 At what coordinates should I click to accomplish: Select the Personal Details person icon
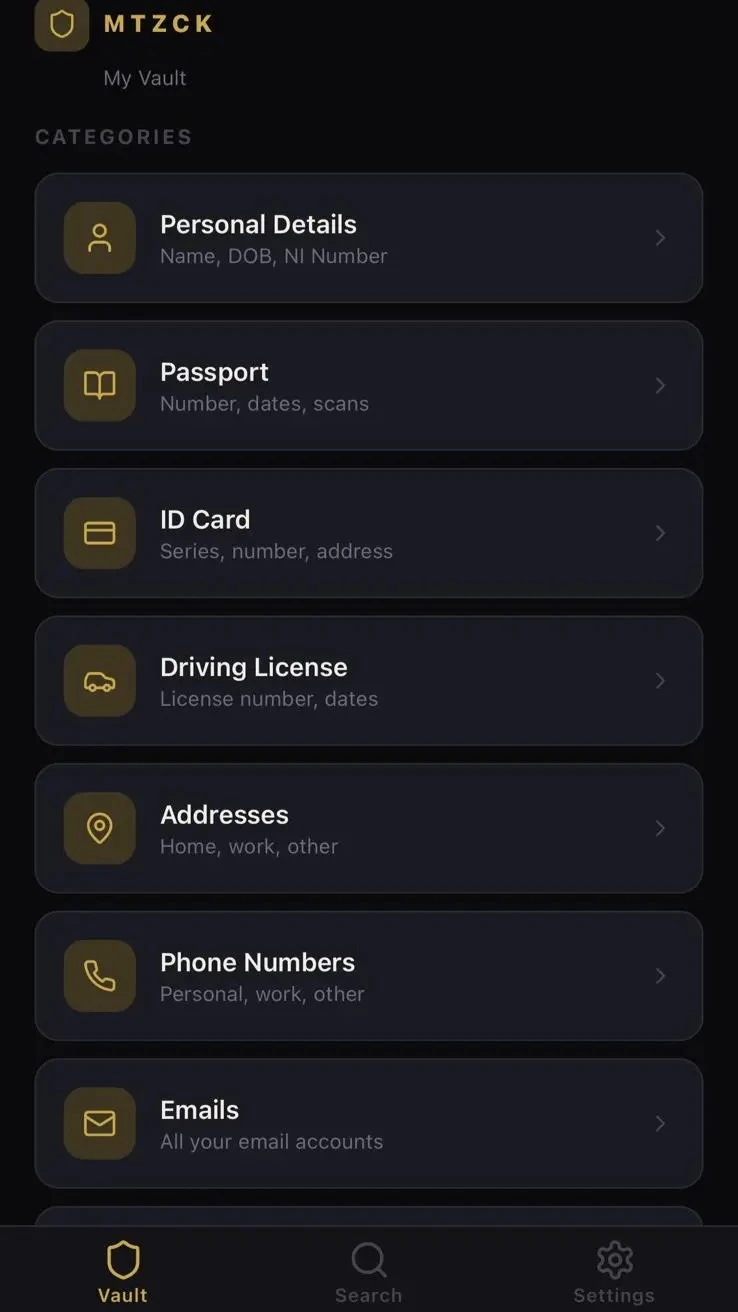tap(99, 238)
